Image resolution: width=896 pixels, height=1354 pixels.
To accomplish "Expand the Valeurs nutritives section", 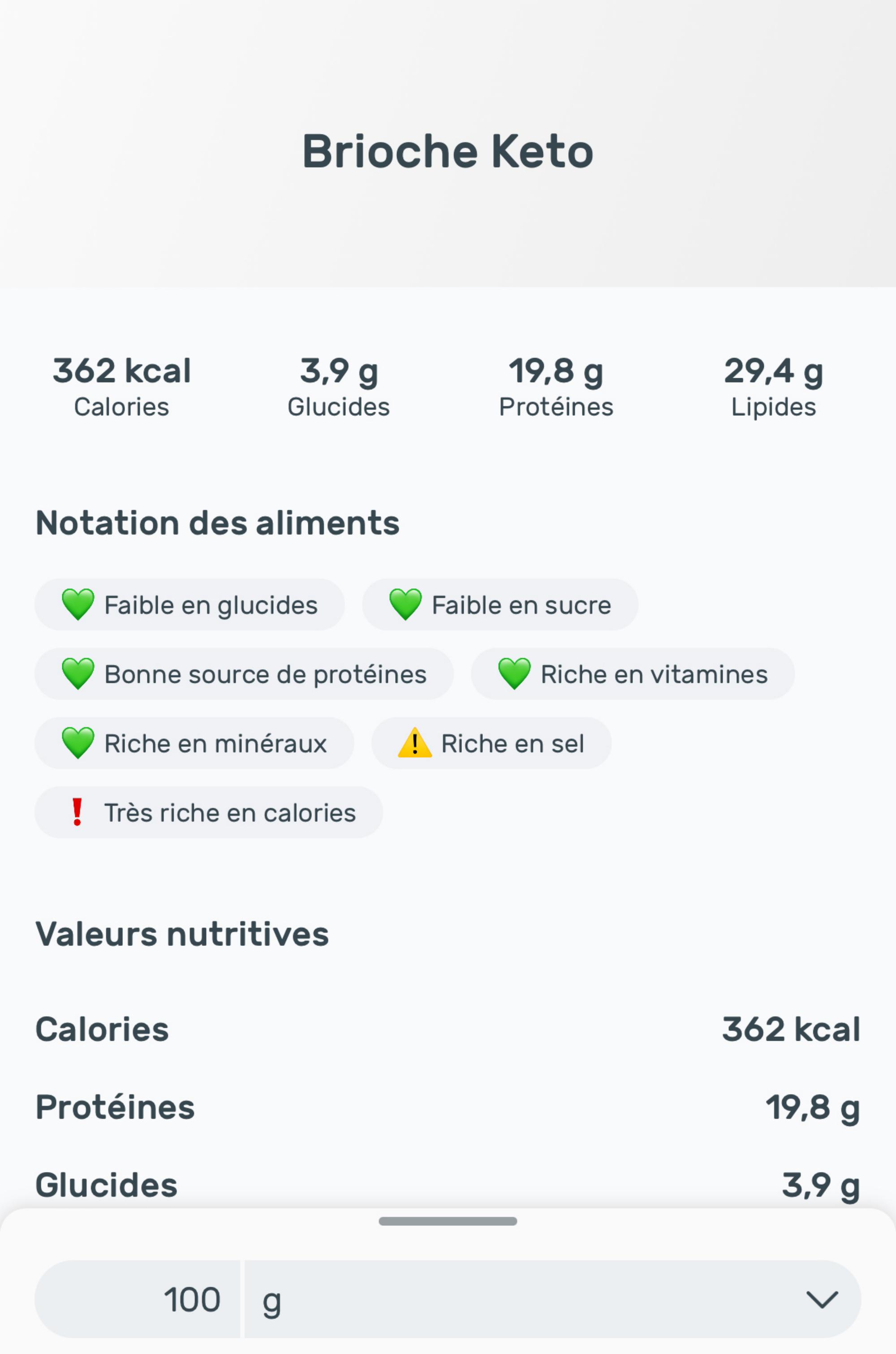I will coord(182,934).
